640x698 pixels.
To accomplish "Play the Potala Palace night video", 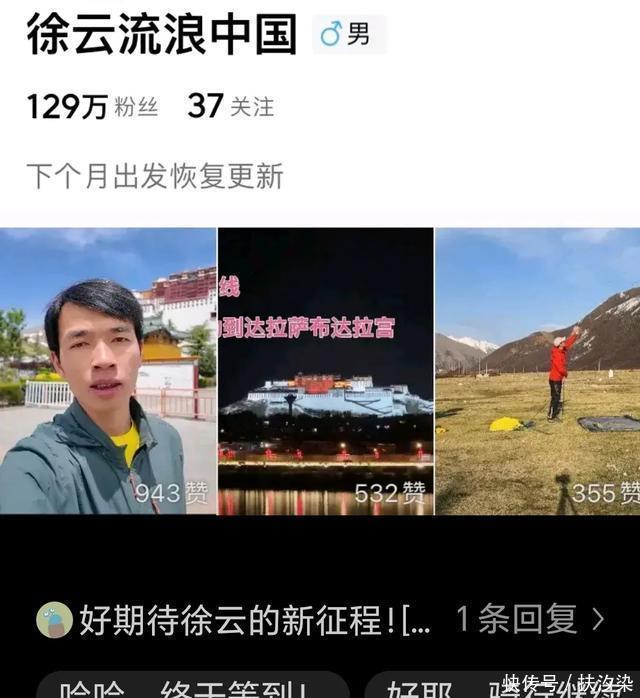I will tap(326, 371).
